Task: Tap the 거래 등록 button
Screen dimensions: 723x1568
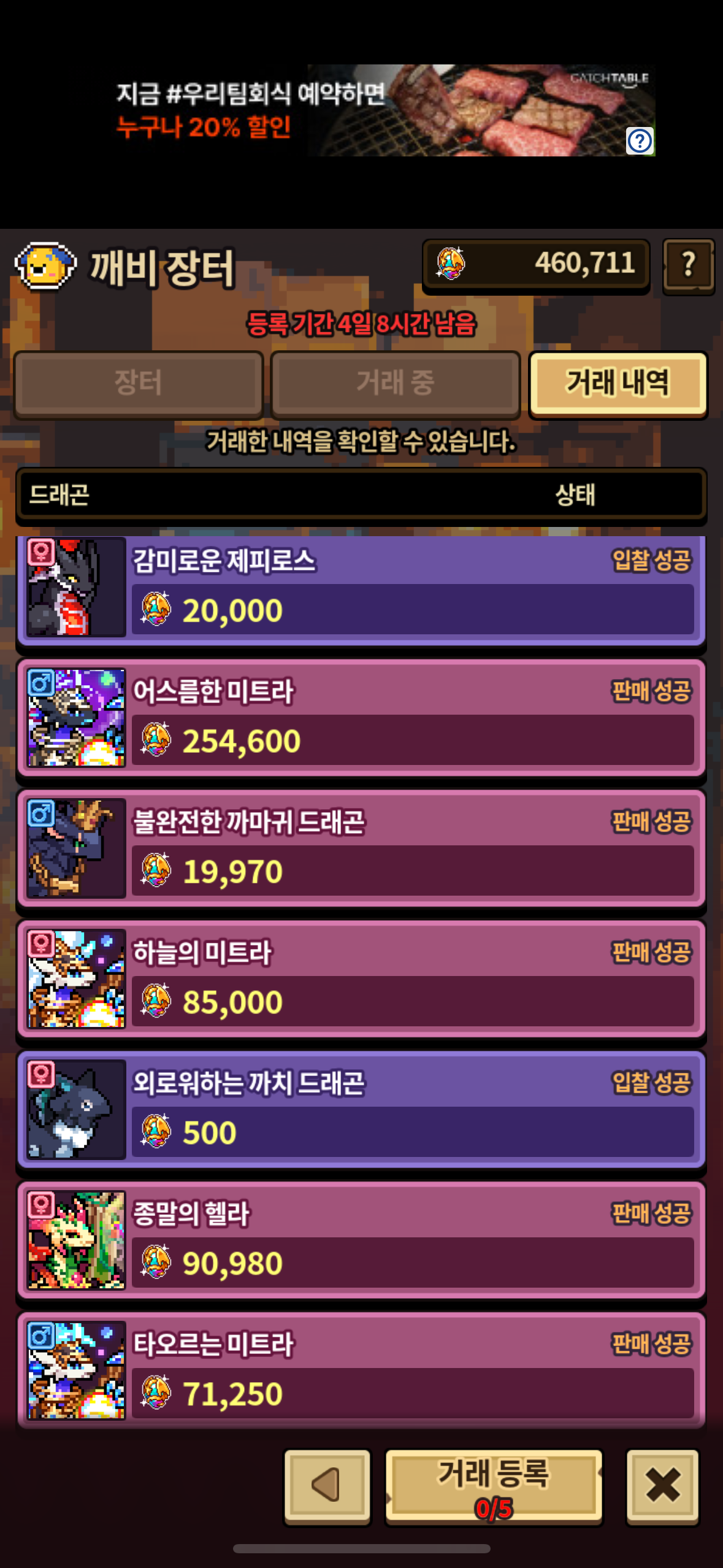Action: tap(494, 1485)
